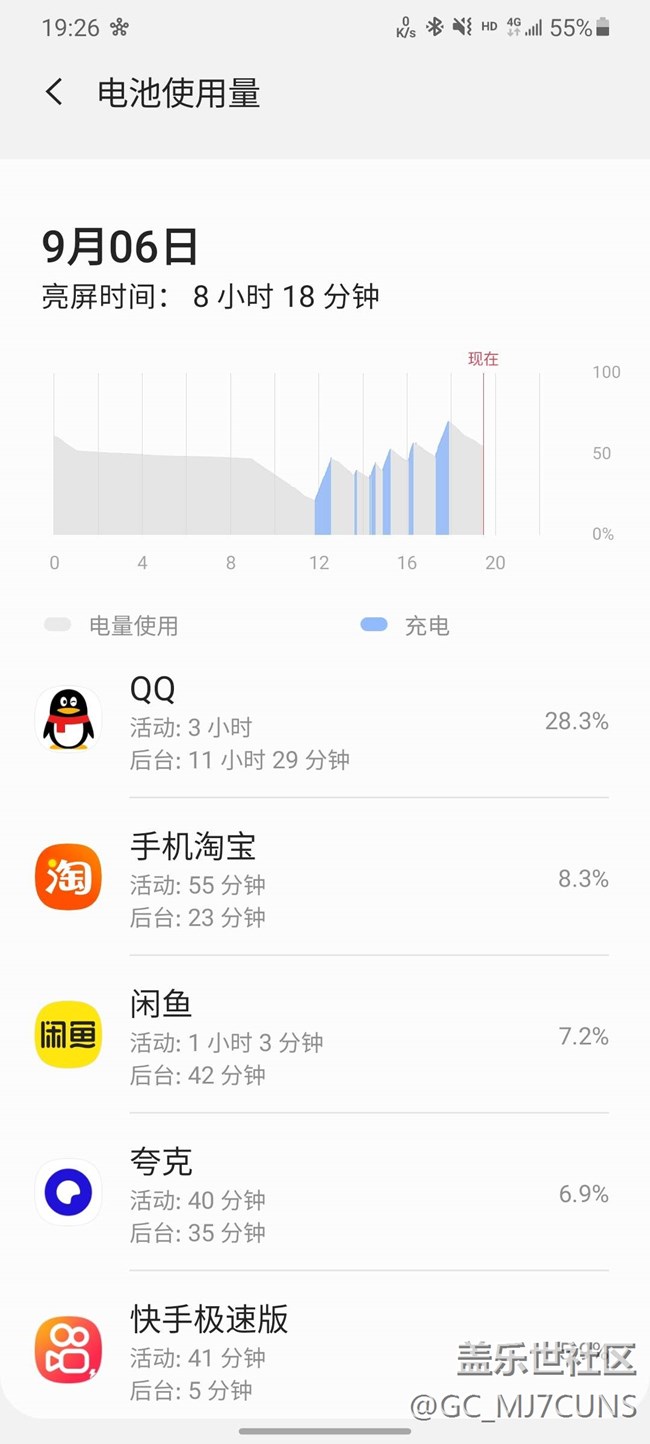Screen dimensions: 650x1444
Task: Go back from 电池使用量 screen
Action: 54,93
